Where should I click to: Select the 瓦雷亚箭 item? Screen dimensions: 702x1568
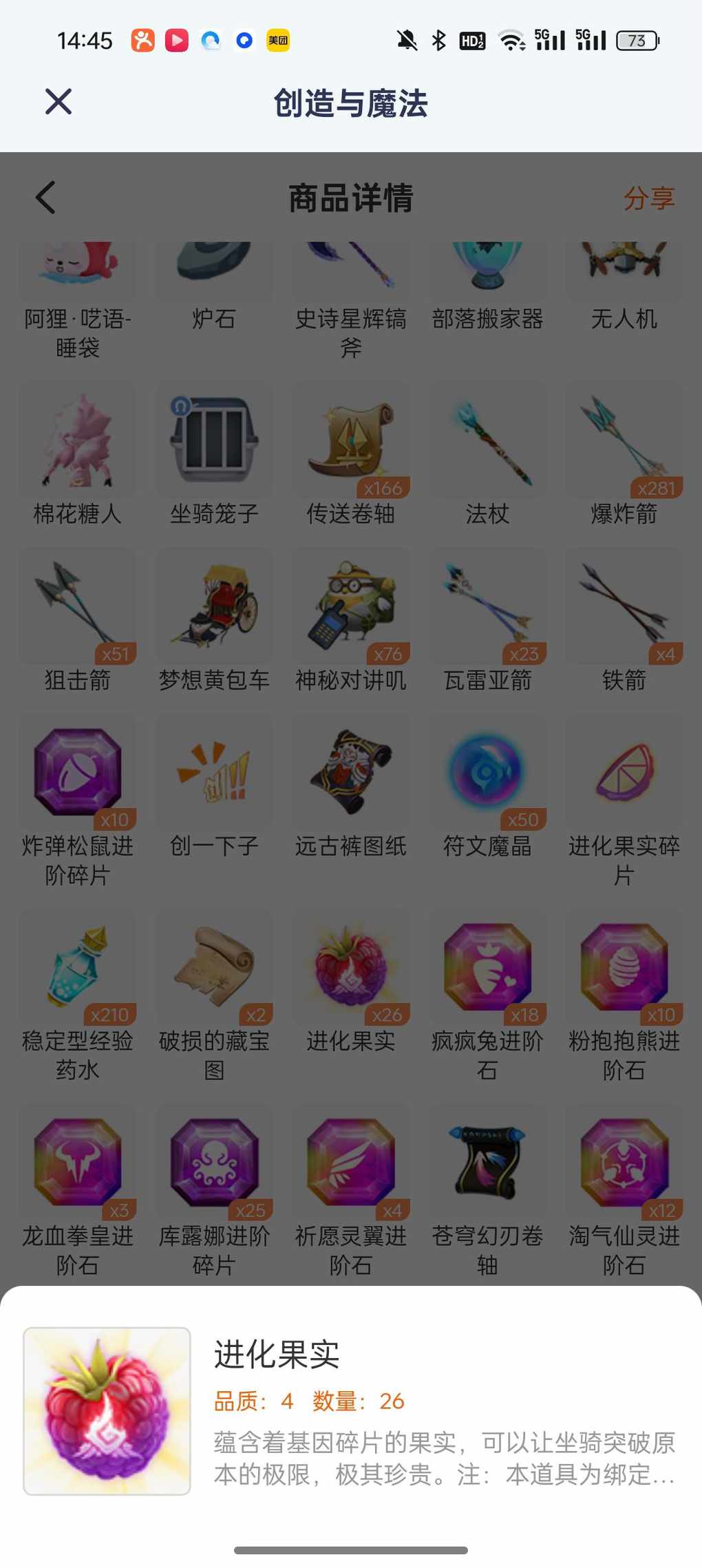[x=487, y=623]
